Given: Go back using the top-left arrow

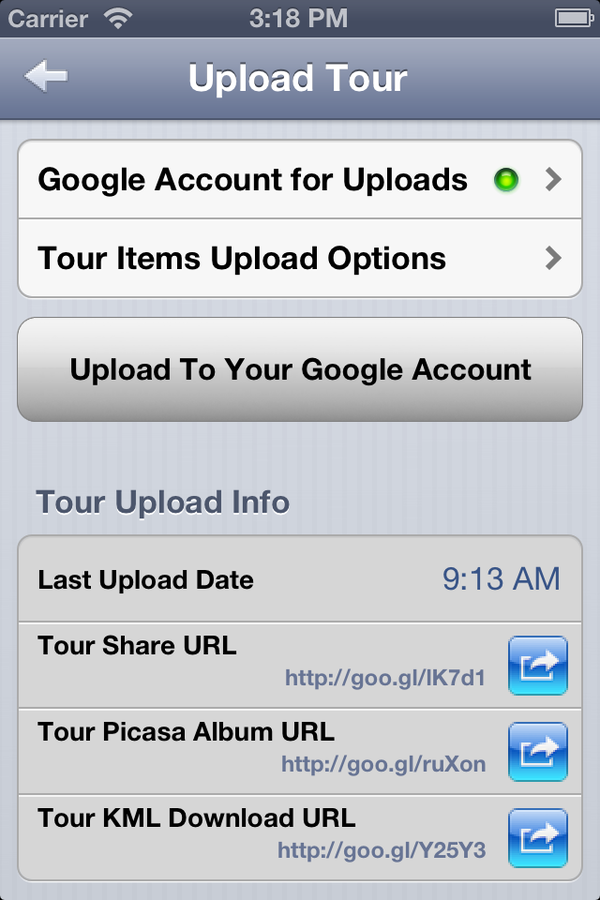Looking at the screenshot, I should (x=46, y=77).
